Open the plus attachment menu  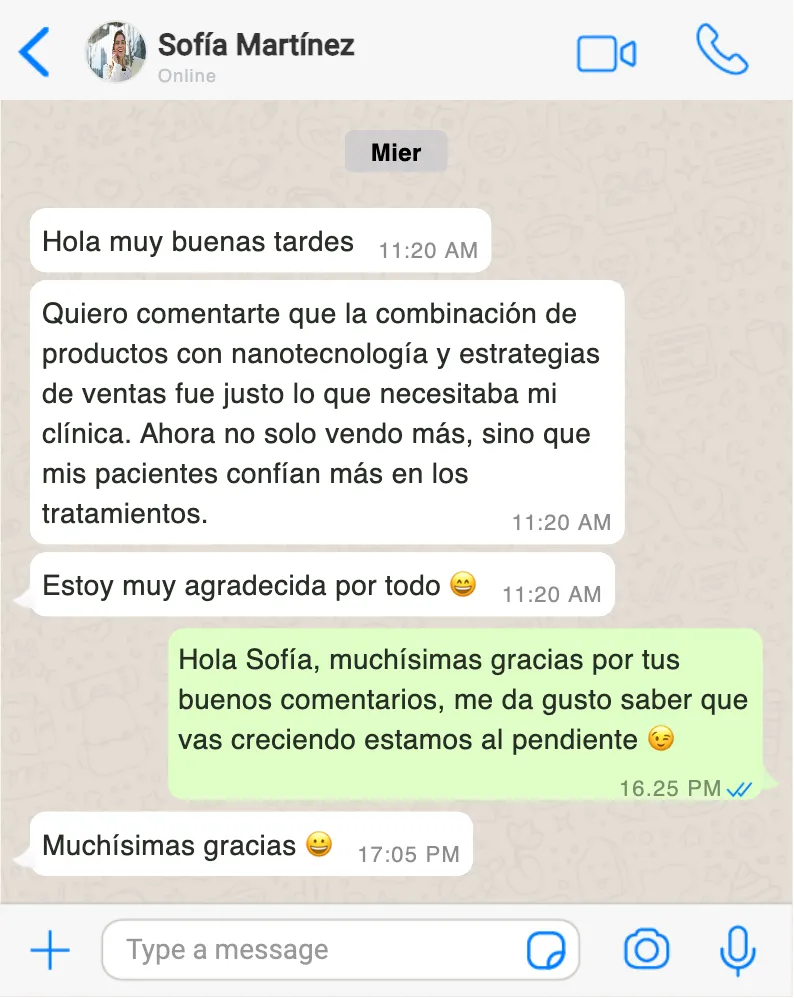pyautogui.click(x=49, y=950)
